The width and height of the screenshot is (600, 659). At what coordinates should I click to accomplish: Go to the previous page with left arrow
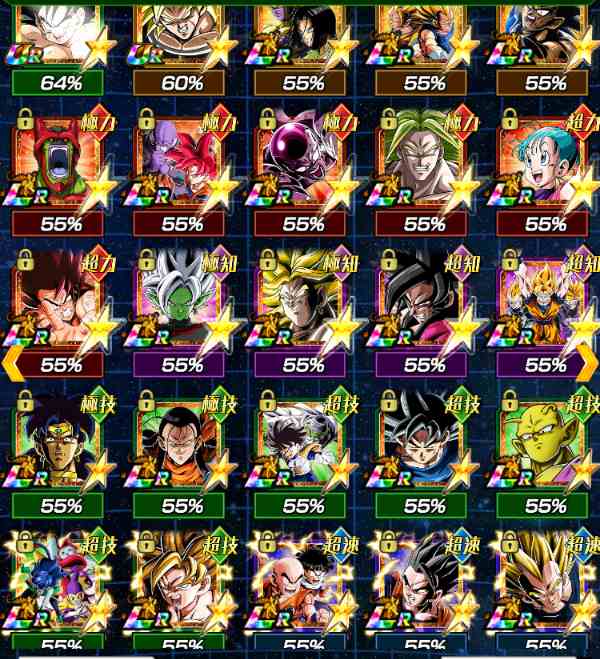[x=12, y=363]
